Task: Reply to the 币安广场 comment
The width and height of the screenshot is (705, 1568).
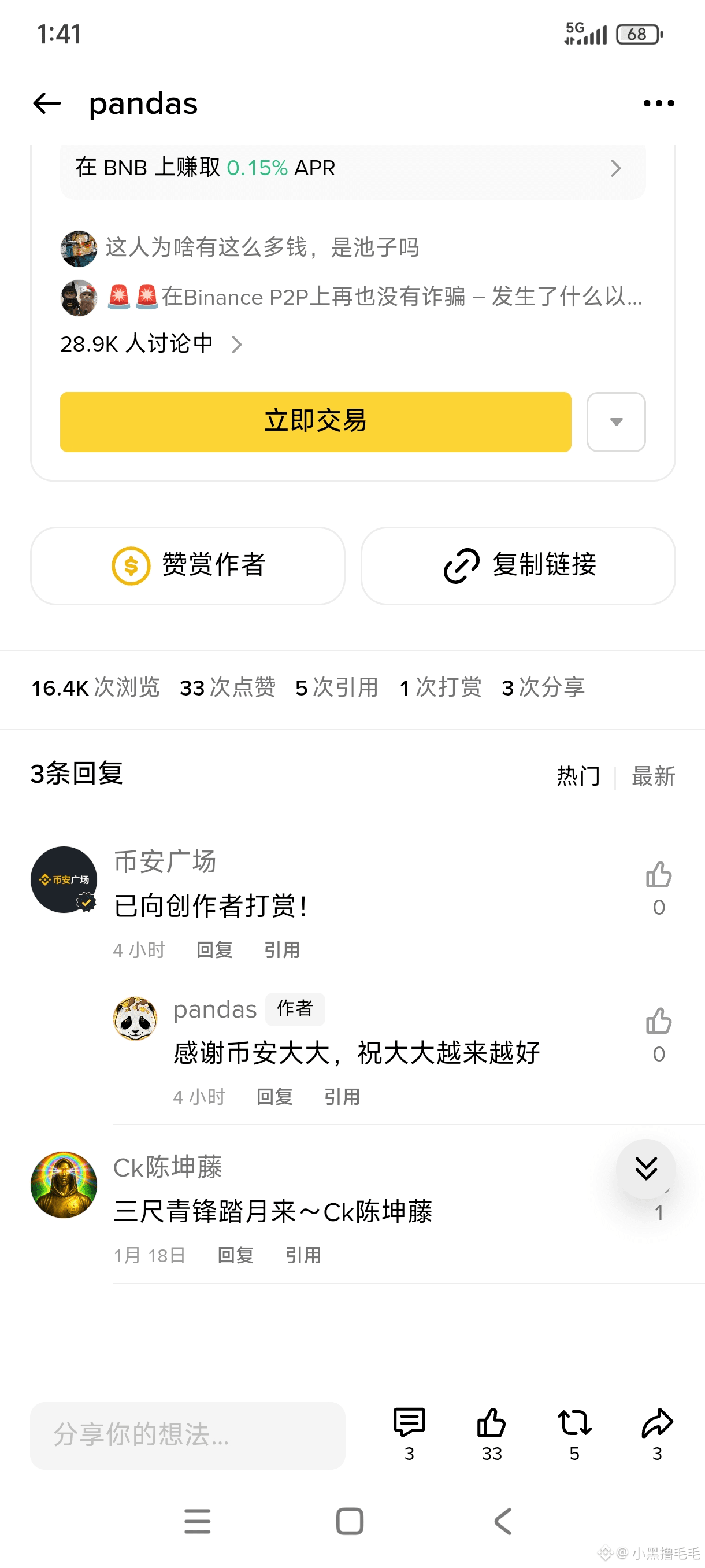Action: coord(214,949)
